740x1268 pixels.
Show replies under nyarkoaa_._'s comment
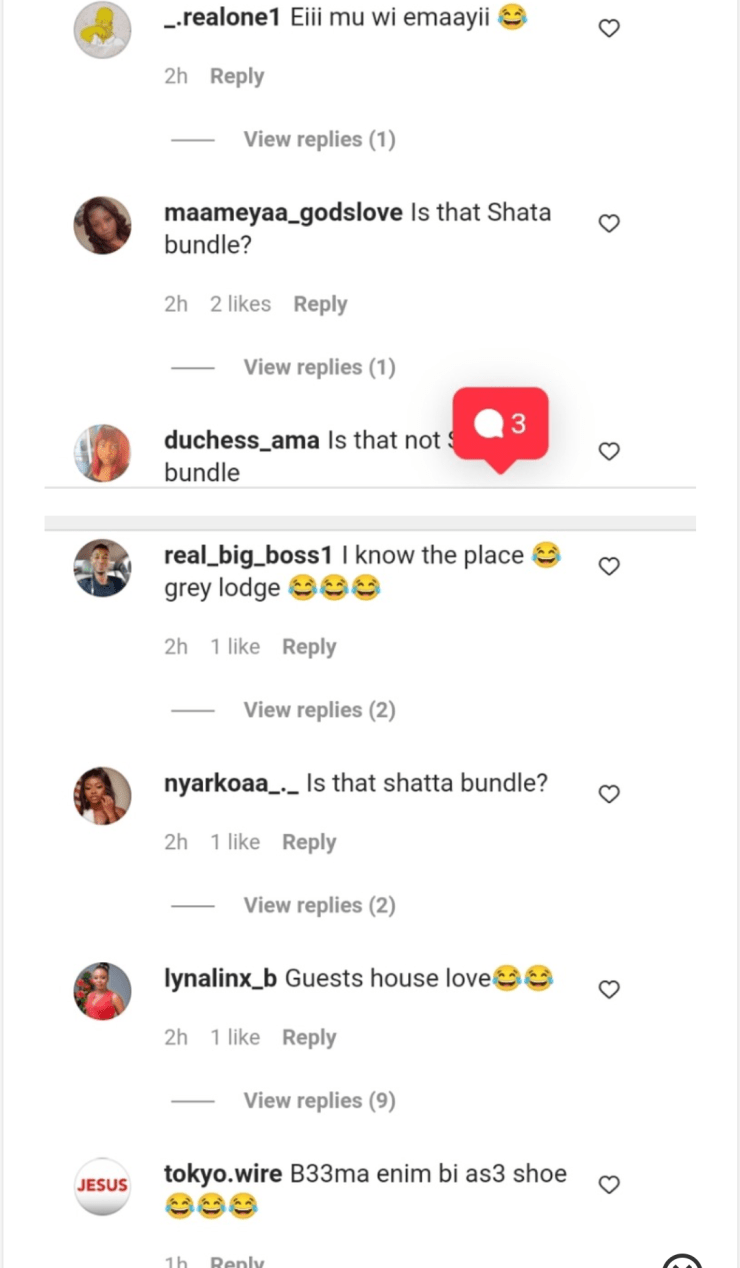[x=319, y=906]
